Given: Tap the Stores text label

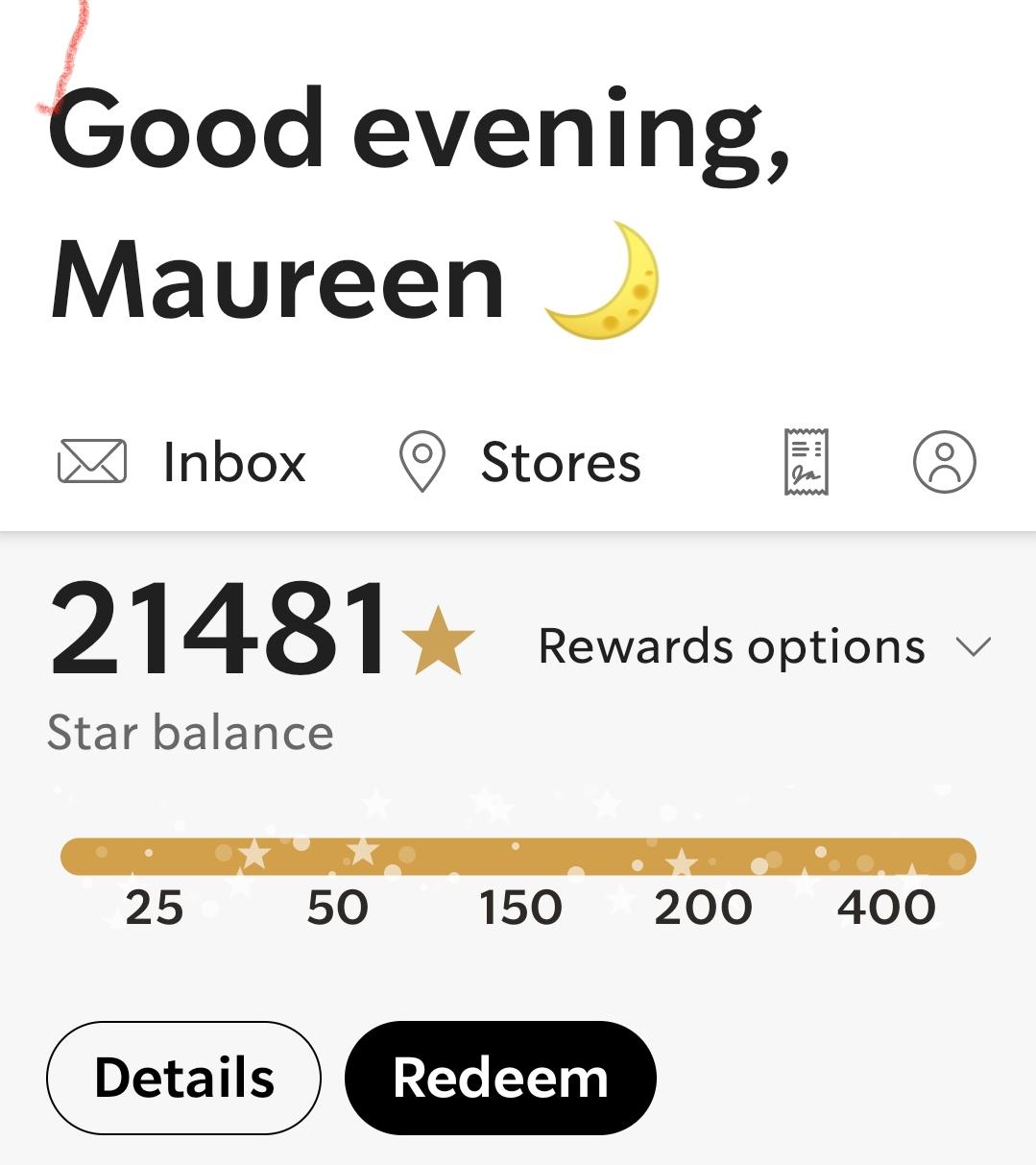Looking at the screenshot, I should 561,462.
